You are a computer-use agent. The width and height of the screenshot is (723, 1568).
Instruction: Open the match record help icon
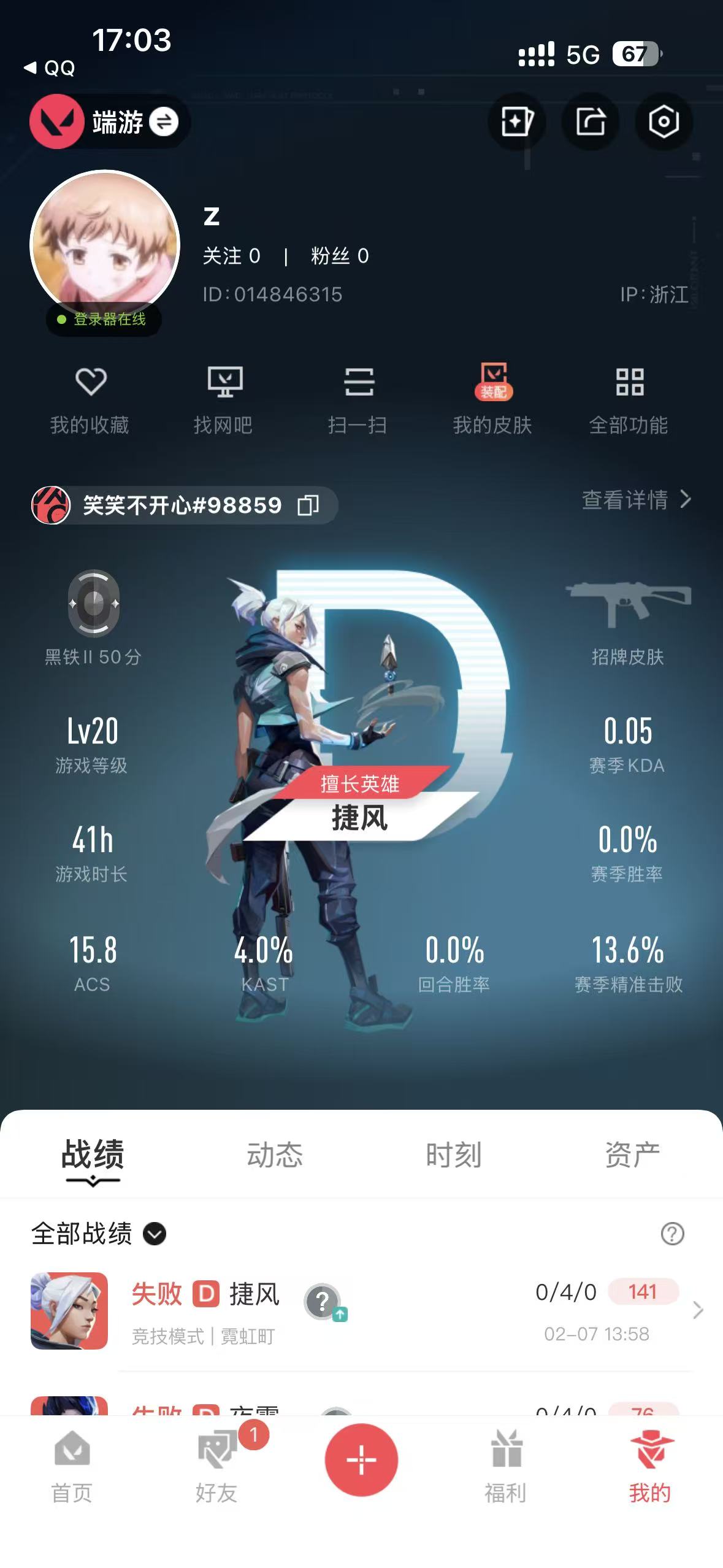pyautogui.click(x=672, y=1234)
